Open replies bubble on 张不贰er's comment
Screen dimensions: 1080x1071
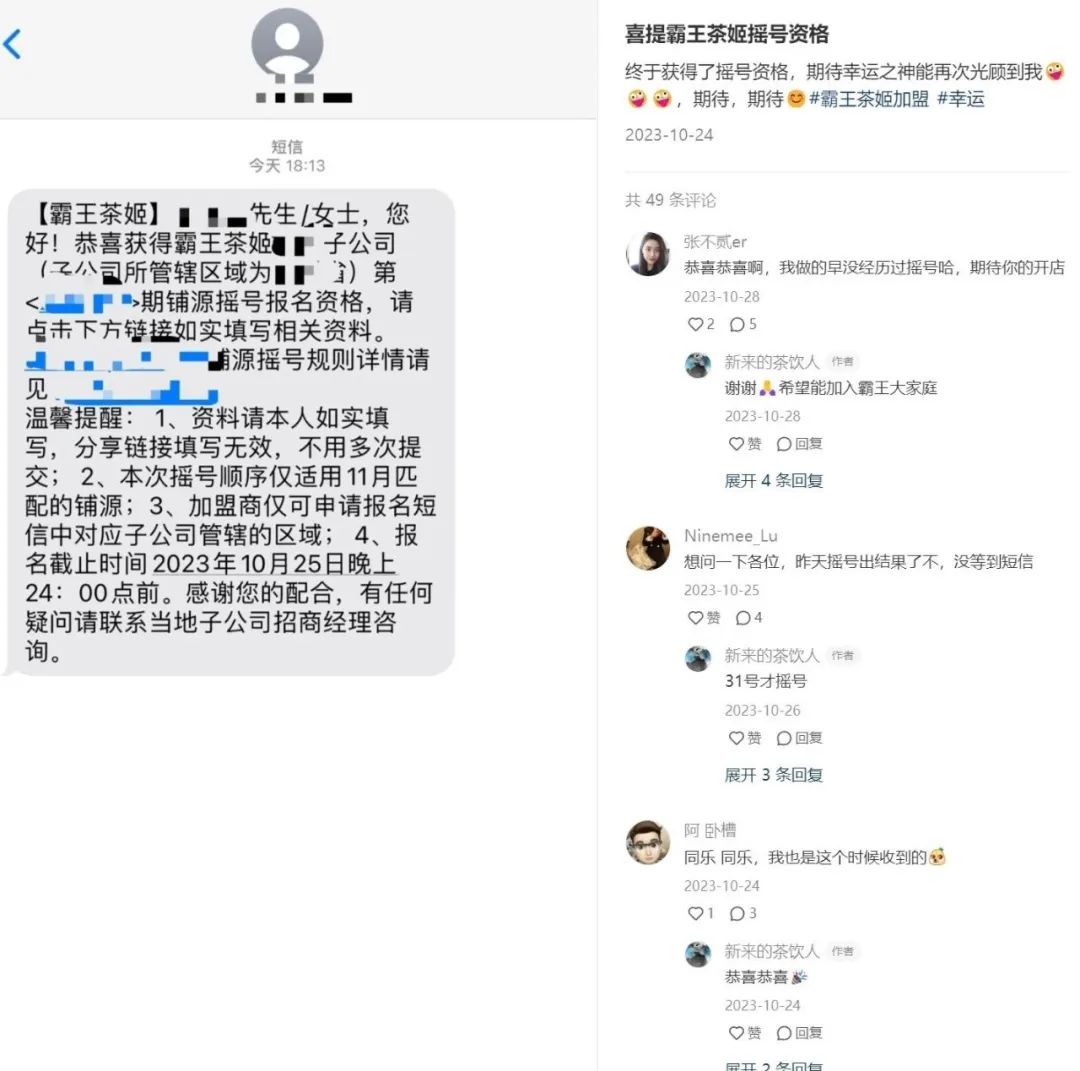click(737, 324)
